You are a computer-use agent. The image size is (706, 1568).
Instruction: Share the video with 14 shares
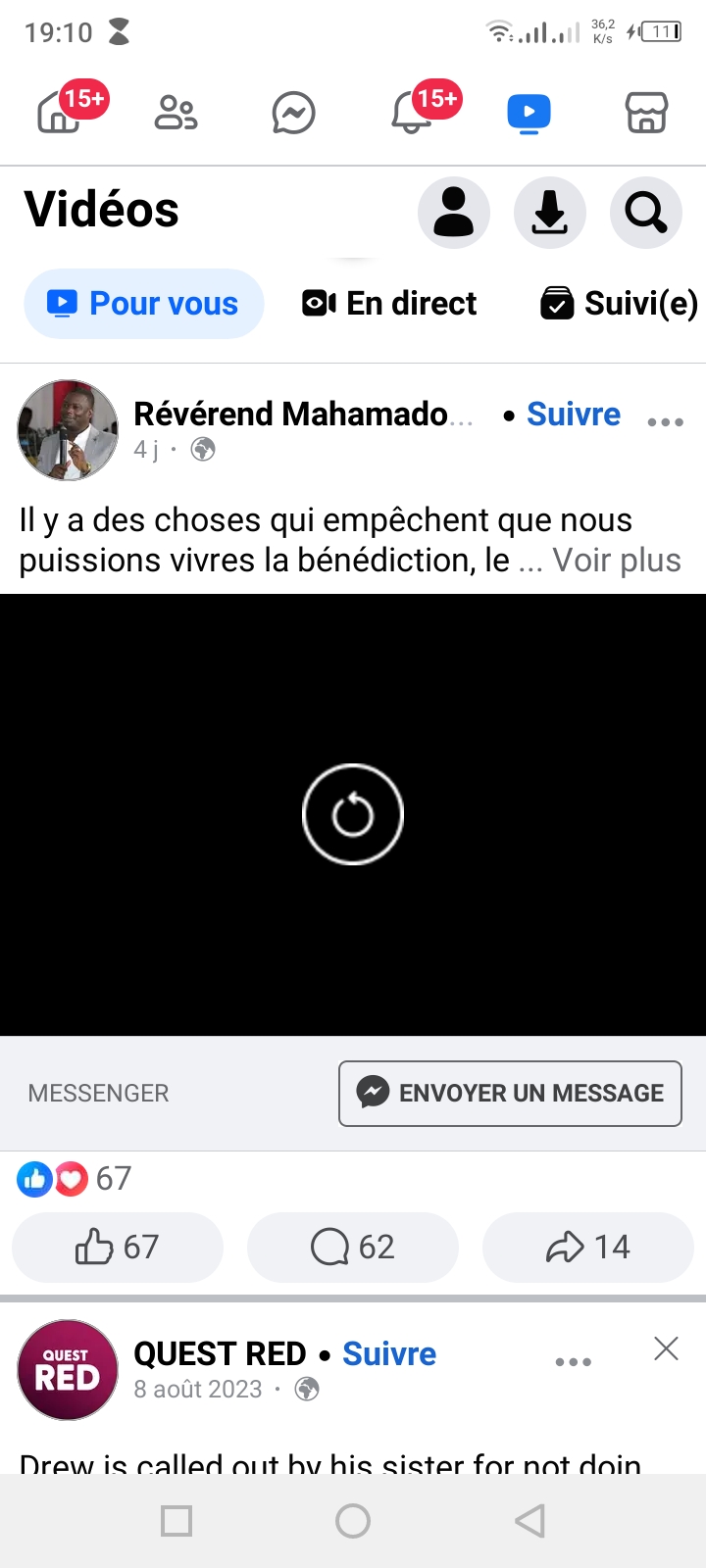588,1247
